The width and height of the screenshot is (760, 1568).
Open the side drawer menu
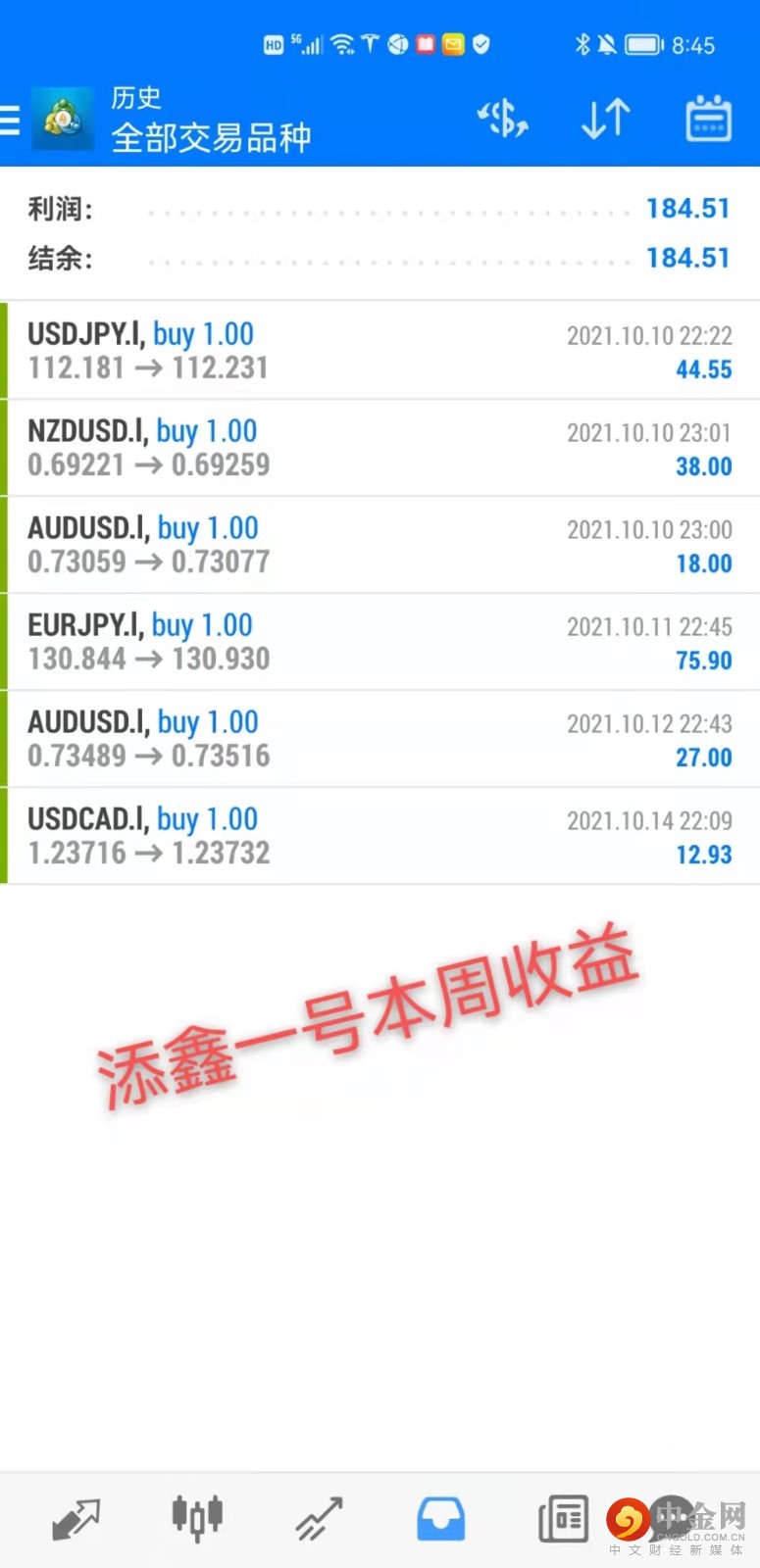click(x=10, y=120)
